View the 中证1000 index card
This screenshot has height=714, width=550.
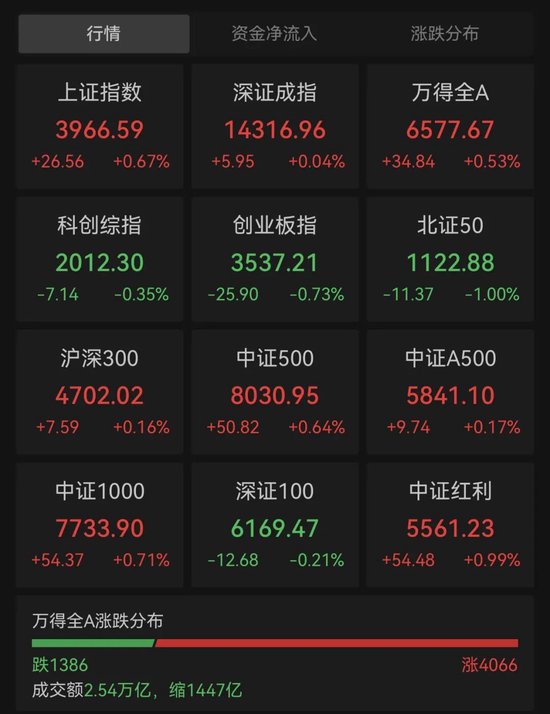click(100, 525)
